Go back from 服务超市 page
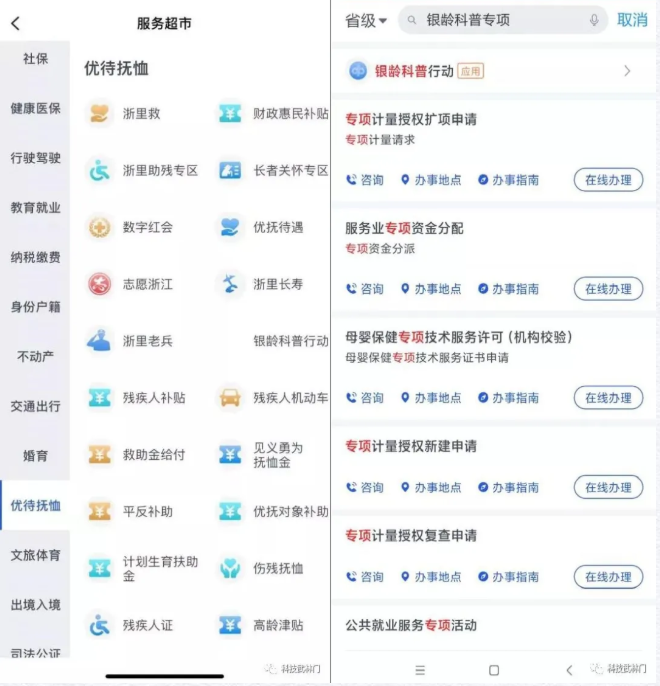 click(15, 23)
